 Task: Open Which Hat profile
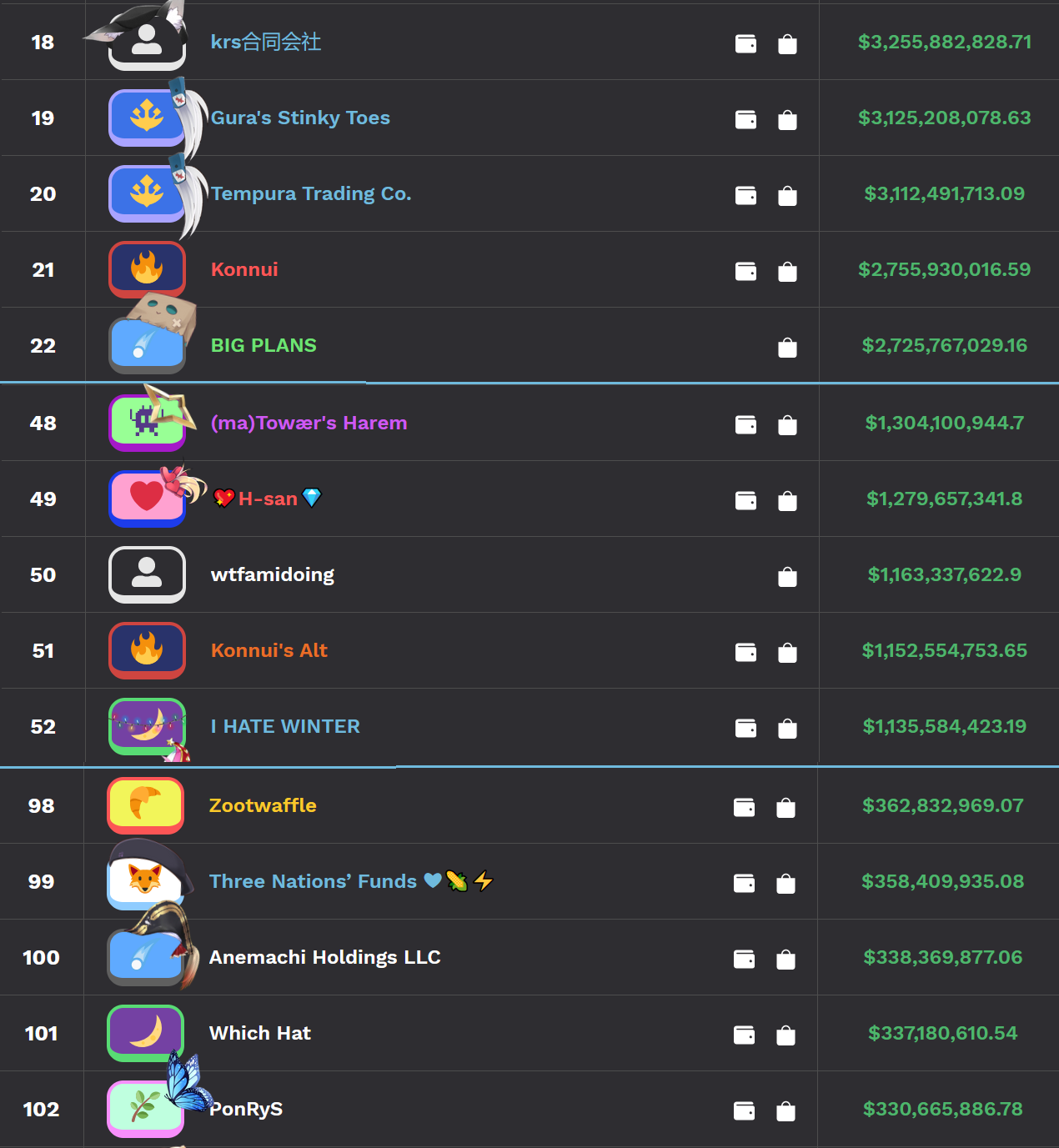click(259, 1033)
